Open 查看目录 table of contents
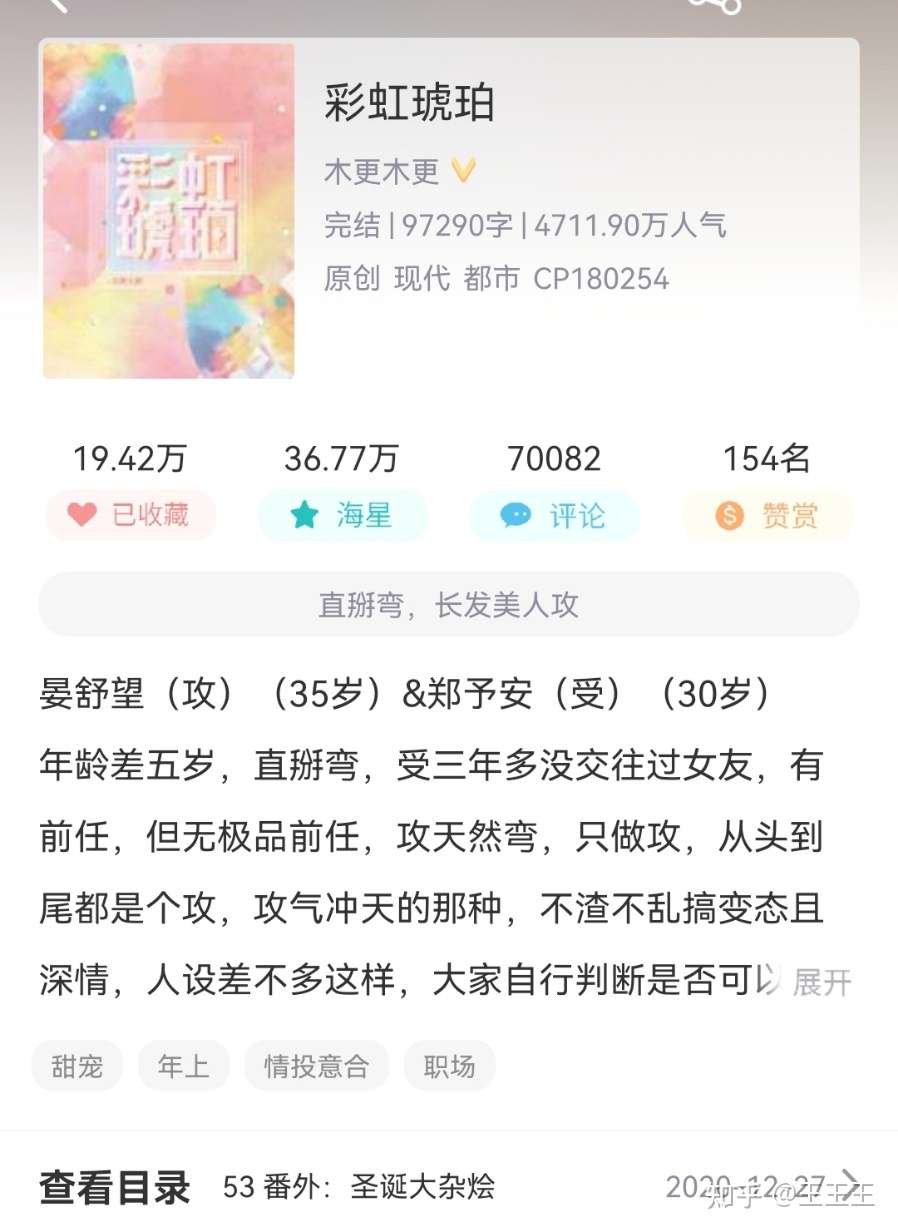Screen dimensions: 898x1232 click(111, 1190)
